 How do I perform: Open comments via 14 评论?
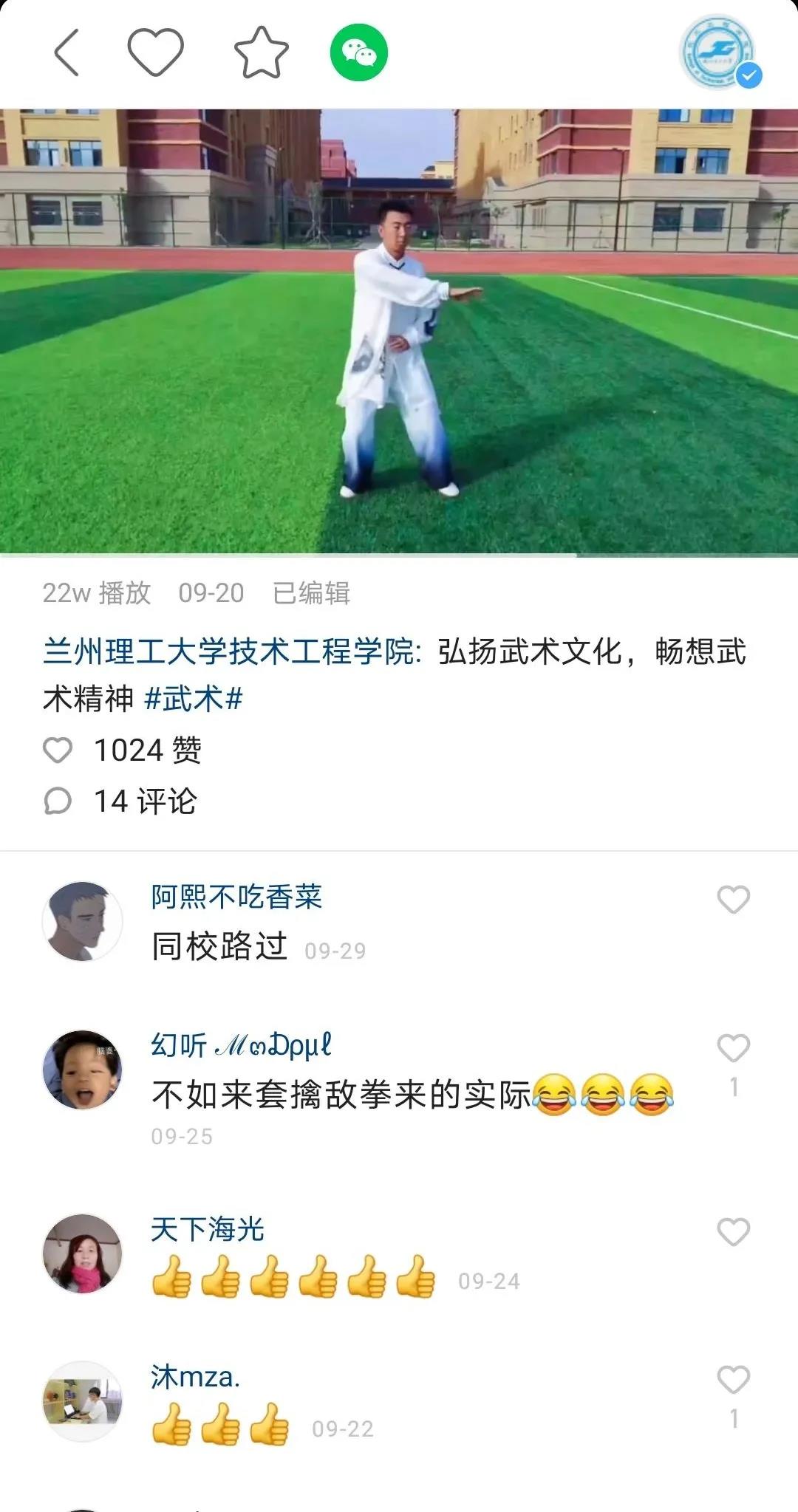pyautogui.click(x=145, y=801)
